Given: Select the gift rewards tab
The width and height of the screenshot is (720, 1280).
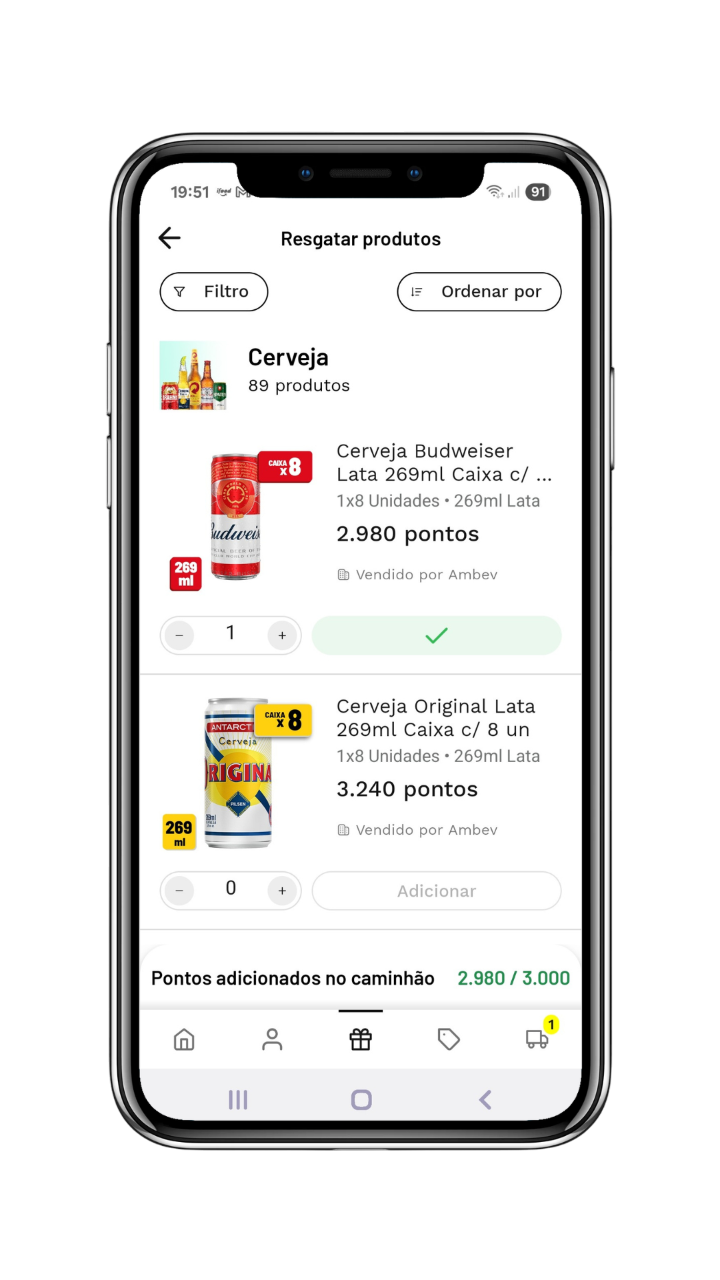Looking at the screenshot, I should coord(360,1040).
